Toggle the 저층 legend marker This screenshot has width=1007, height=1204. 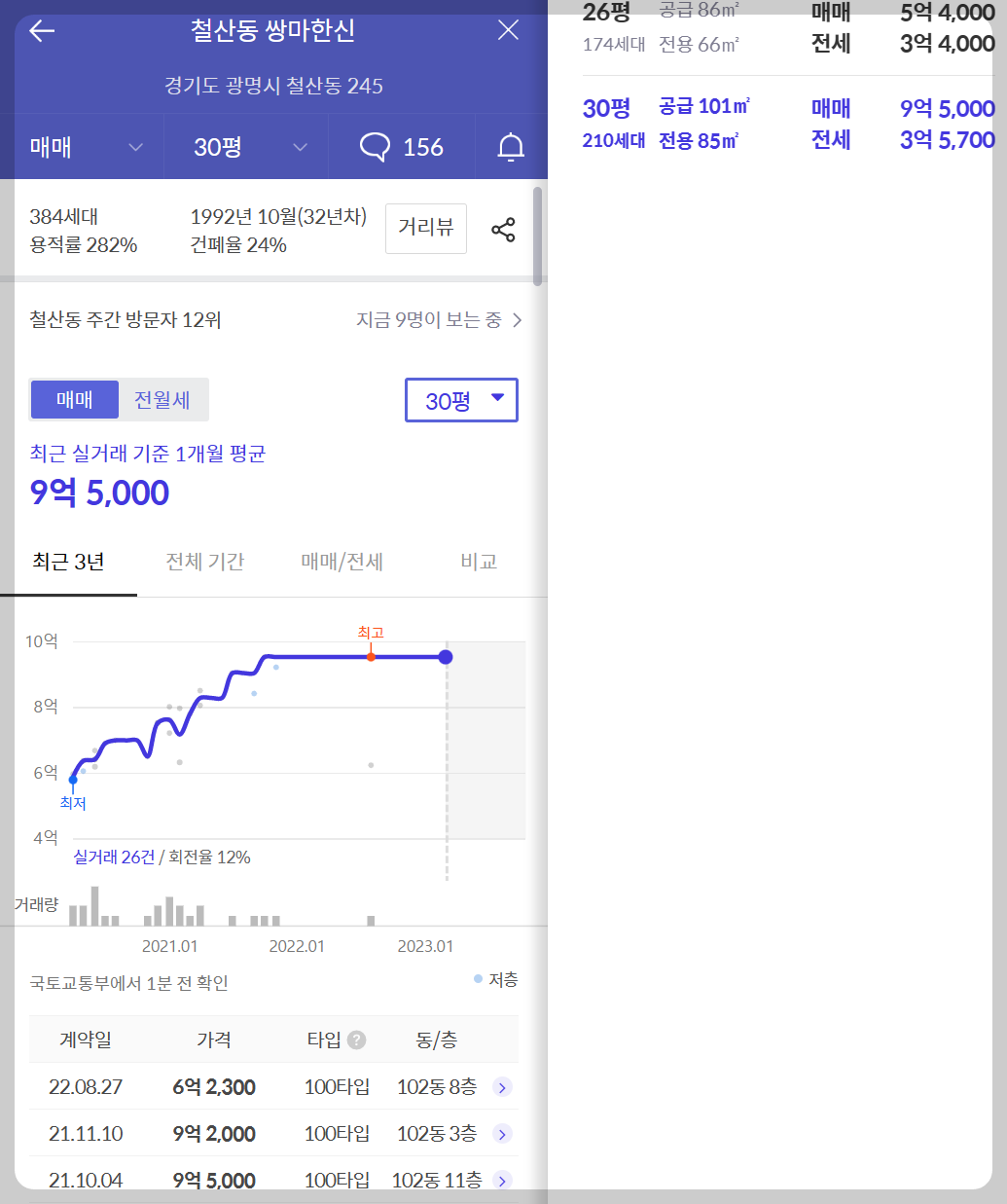coord(496,980)
